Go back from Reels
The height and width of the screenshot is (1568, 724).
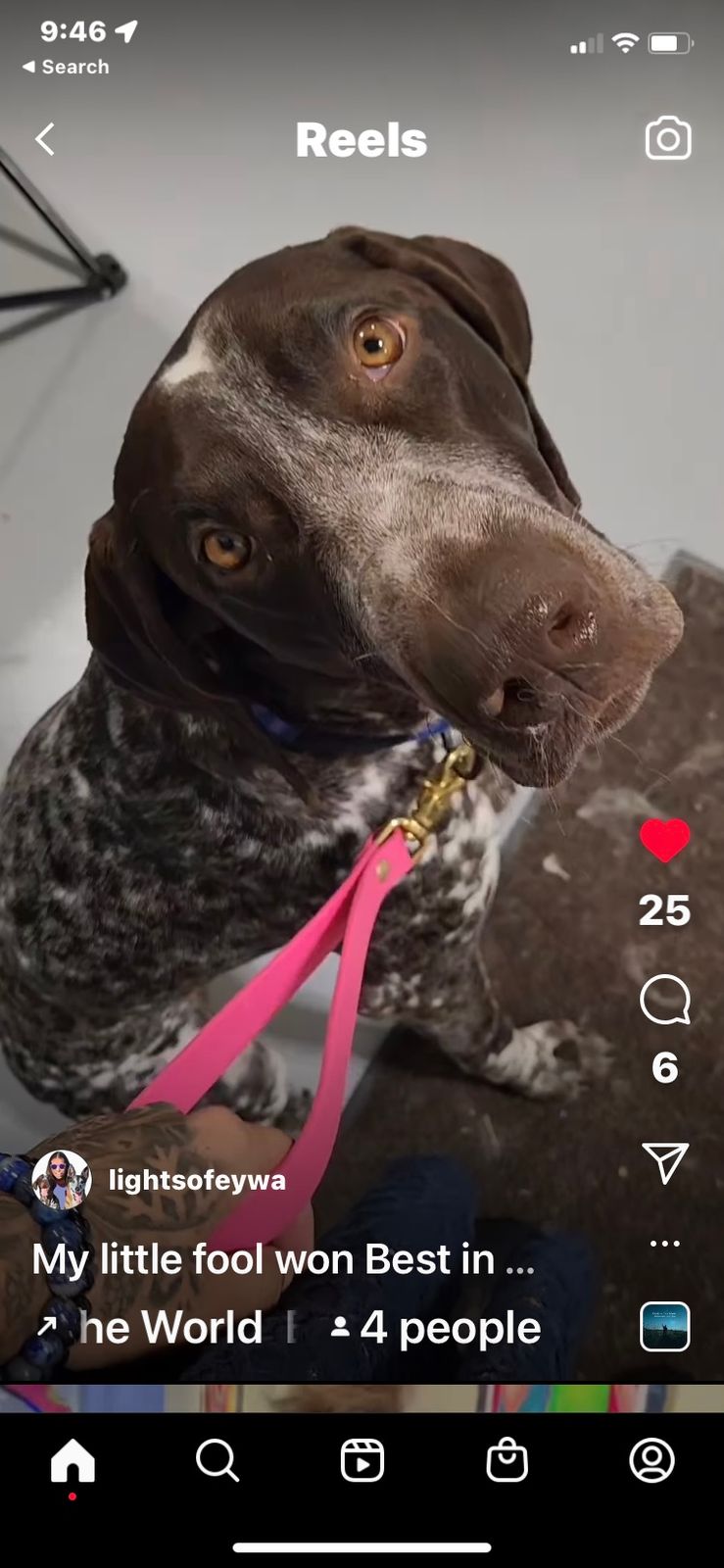pos(45,139)
